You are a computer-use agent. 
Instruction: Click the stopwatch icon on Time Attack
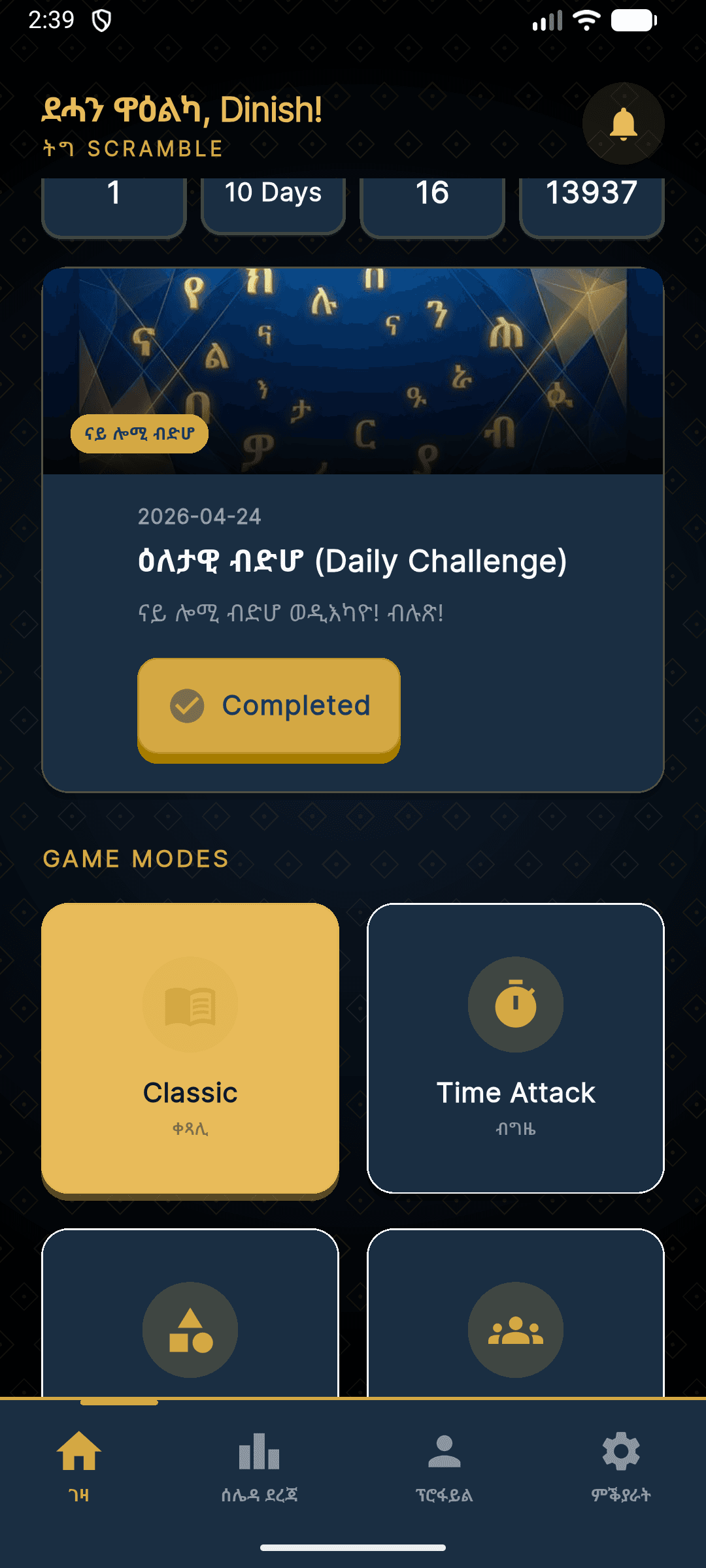pyautogui.click(x=516, y=1004)
